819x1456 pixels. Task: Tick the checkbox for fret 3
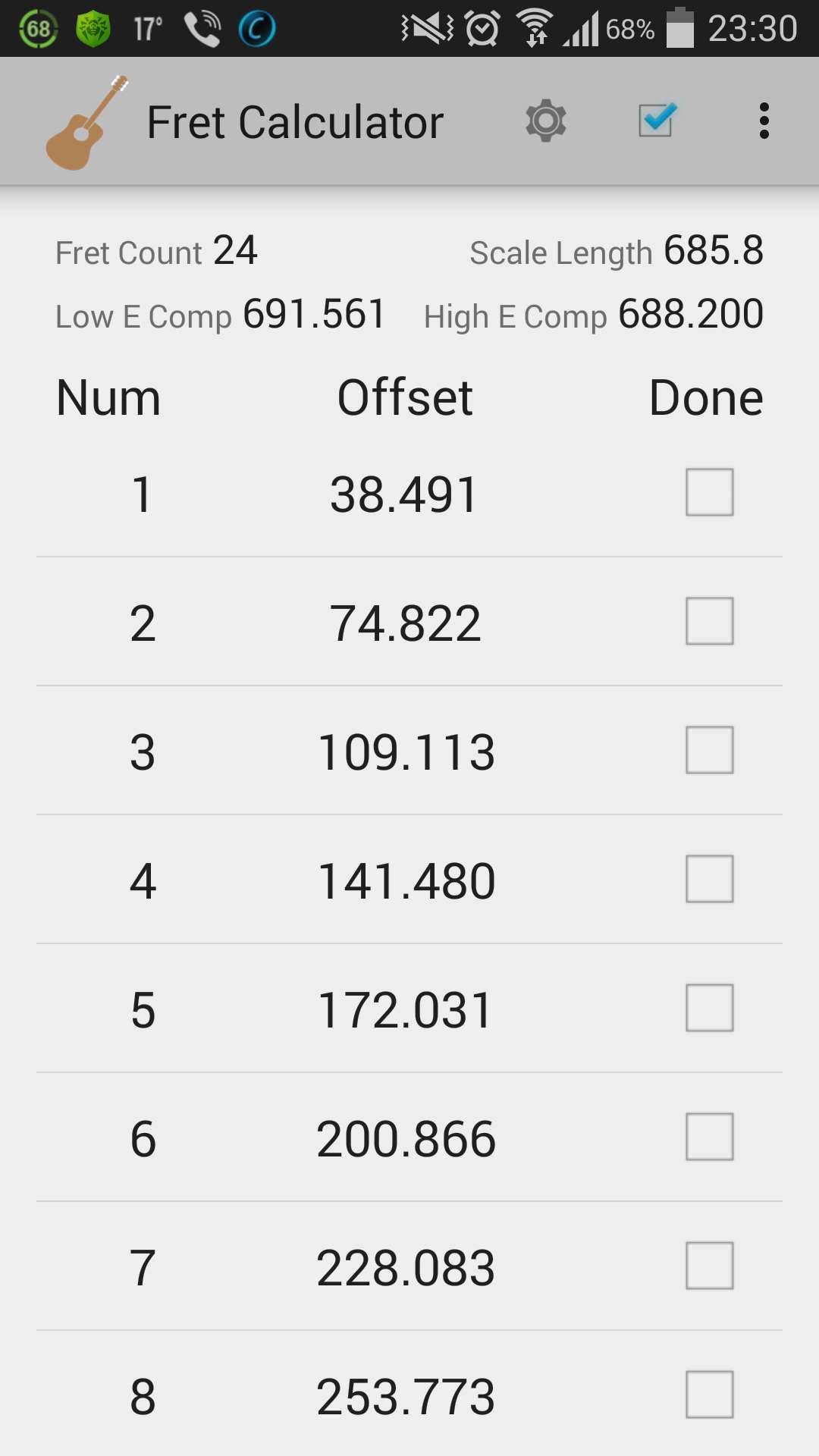click(x=709, y=750)
